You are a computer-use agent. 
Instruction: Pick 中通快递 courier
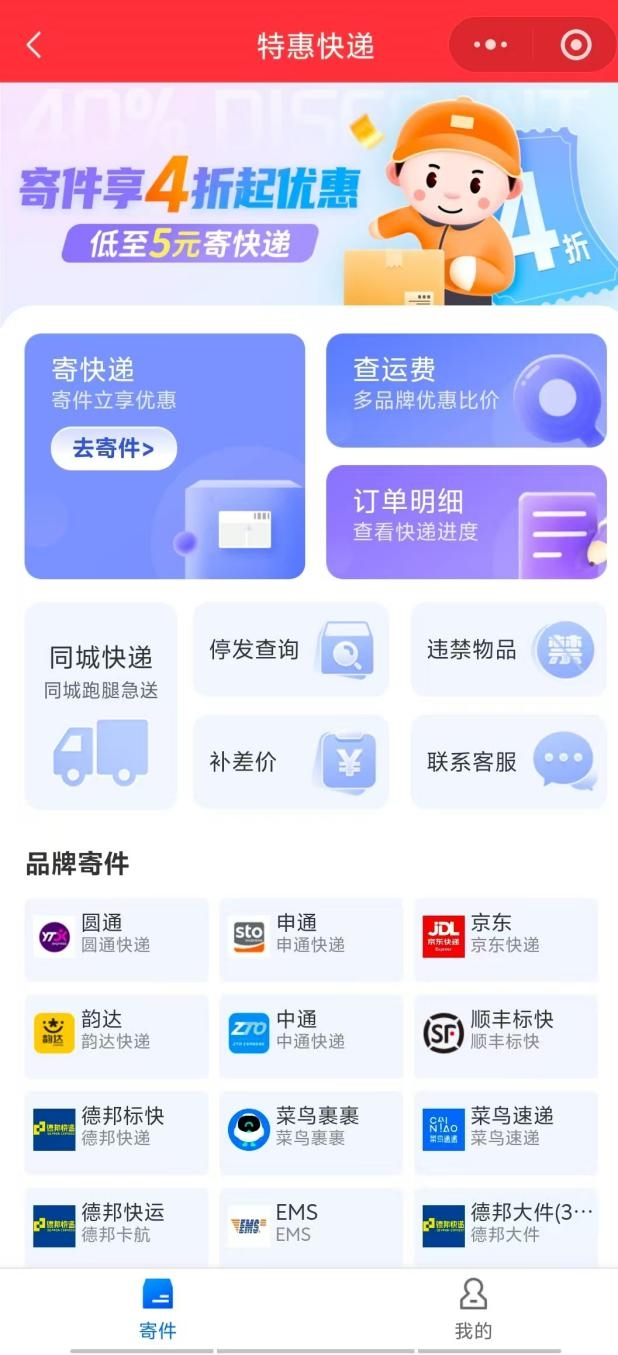pos(310,1030)
